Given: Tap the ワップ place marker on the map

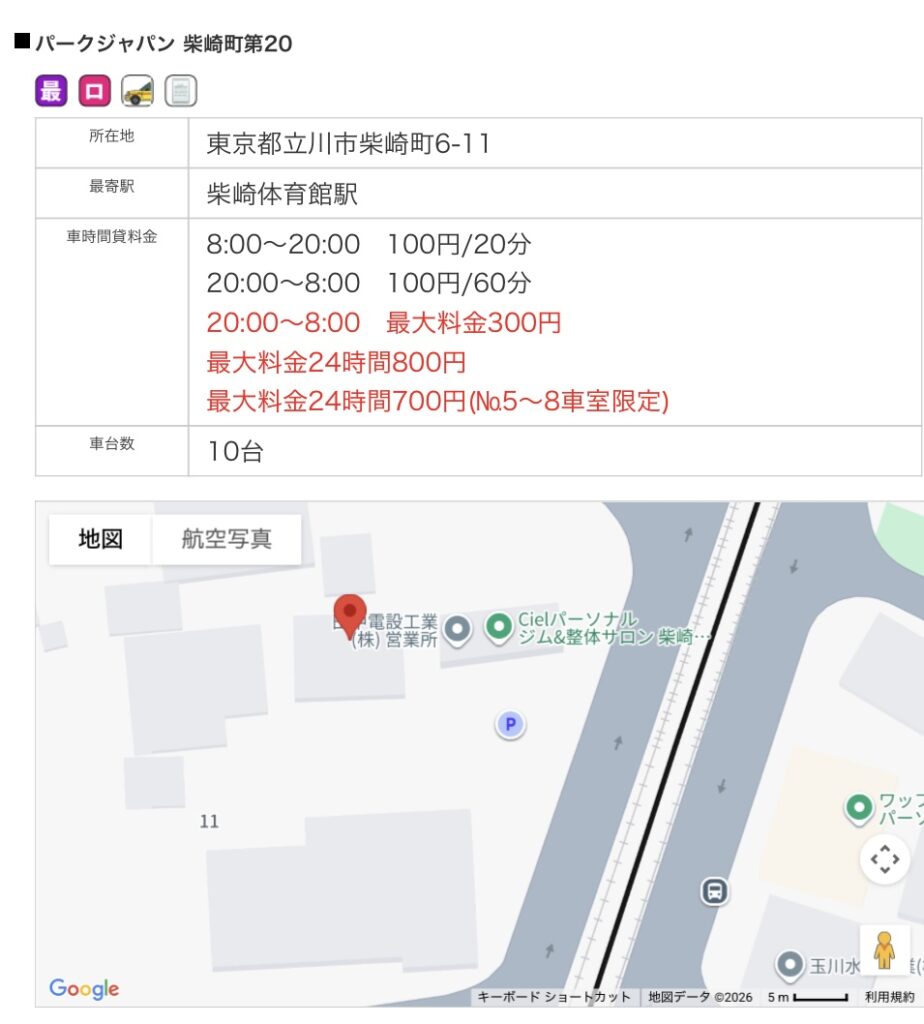Looking at the screenshot, I should [858, 807].
